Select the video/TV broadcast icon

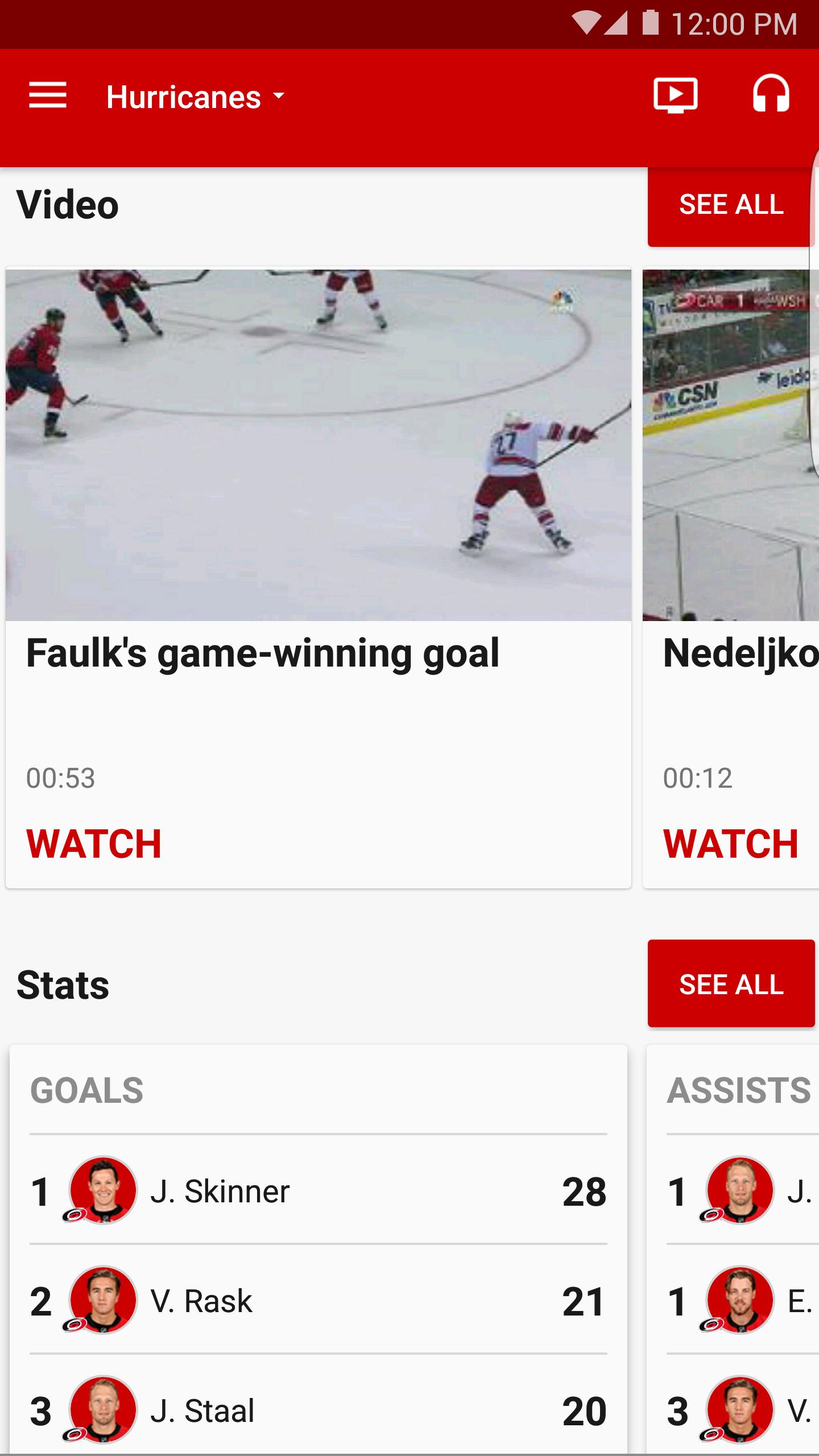(x=677, y=95)
